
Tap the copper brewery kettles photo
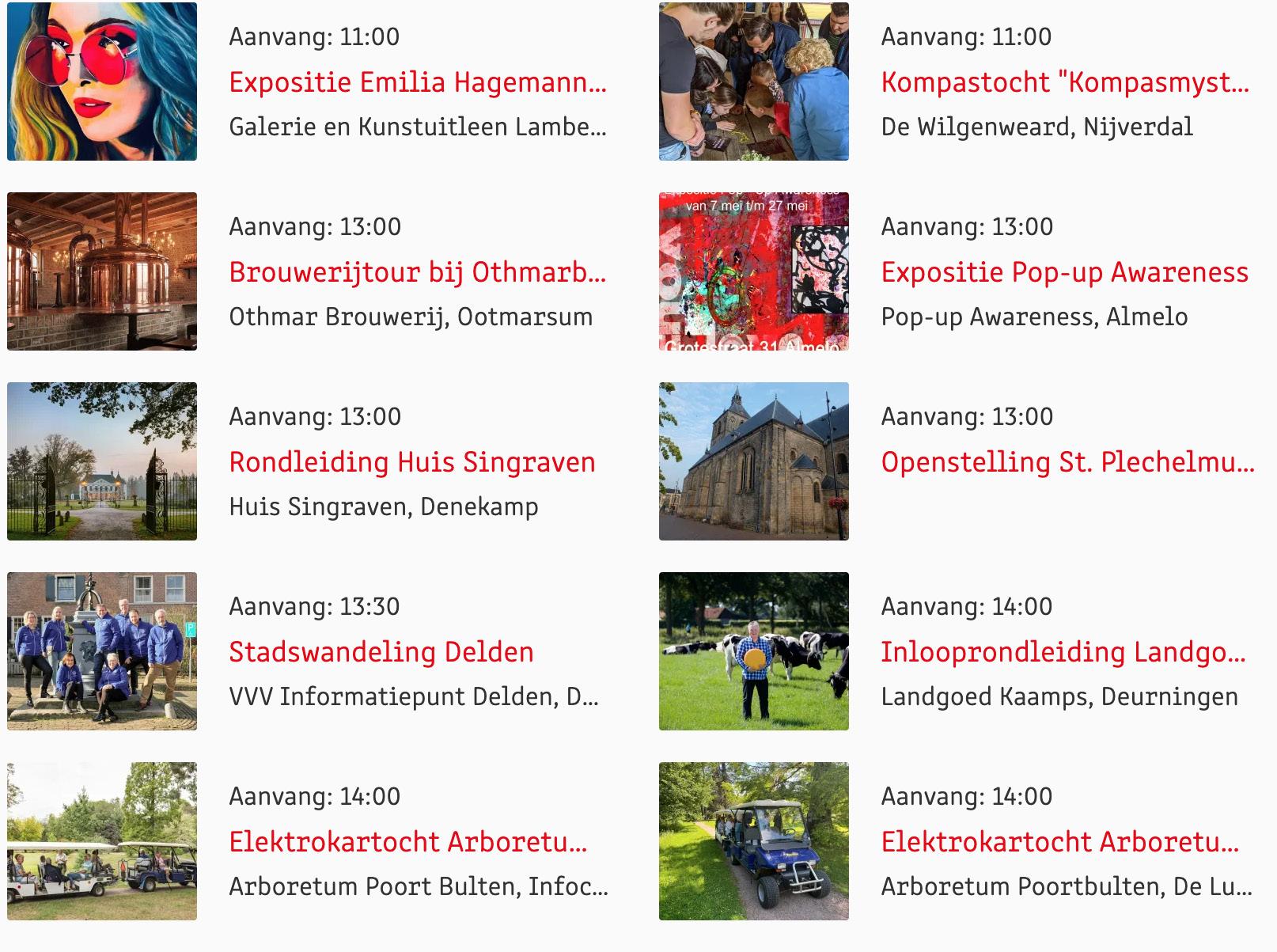click(102, 271)
